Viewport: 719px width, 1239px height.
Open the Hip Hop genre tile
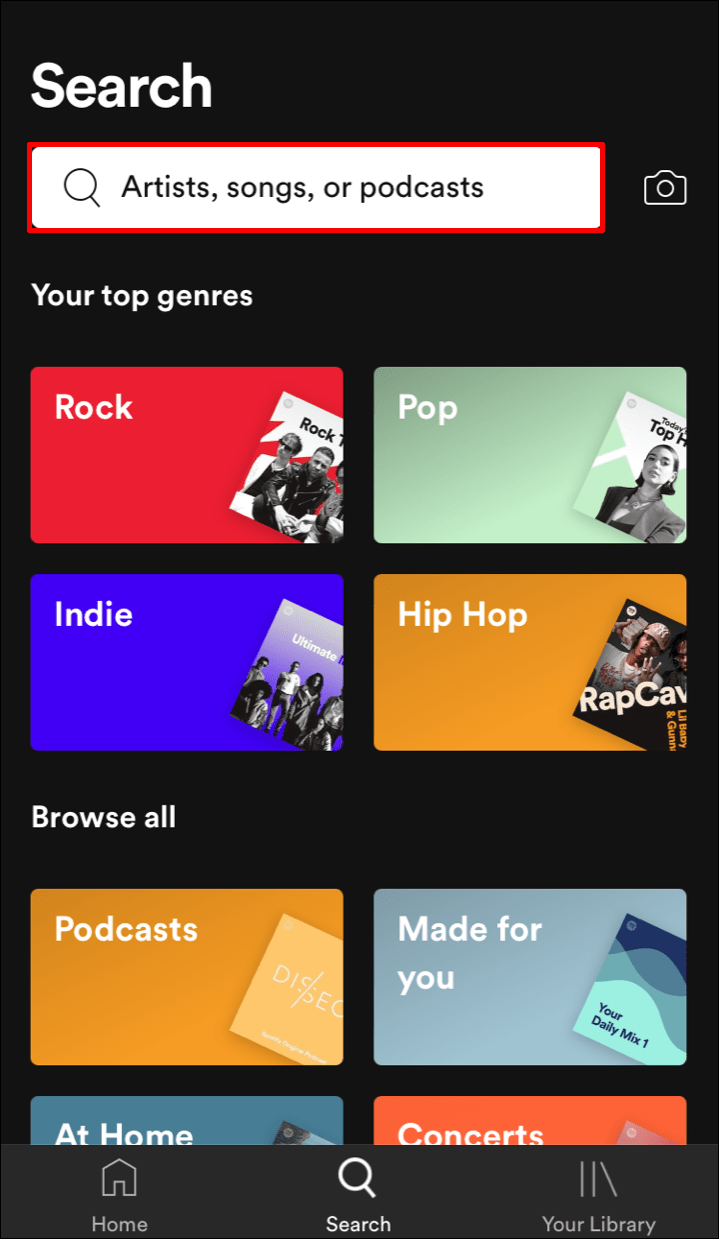(x=530, y=662)
